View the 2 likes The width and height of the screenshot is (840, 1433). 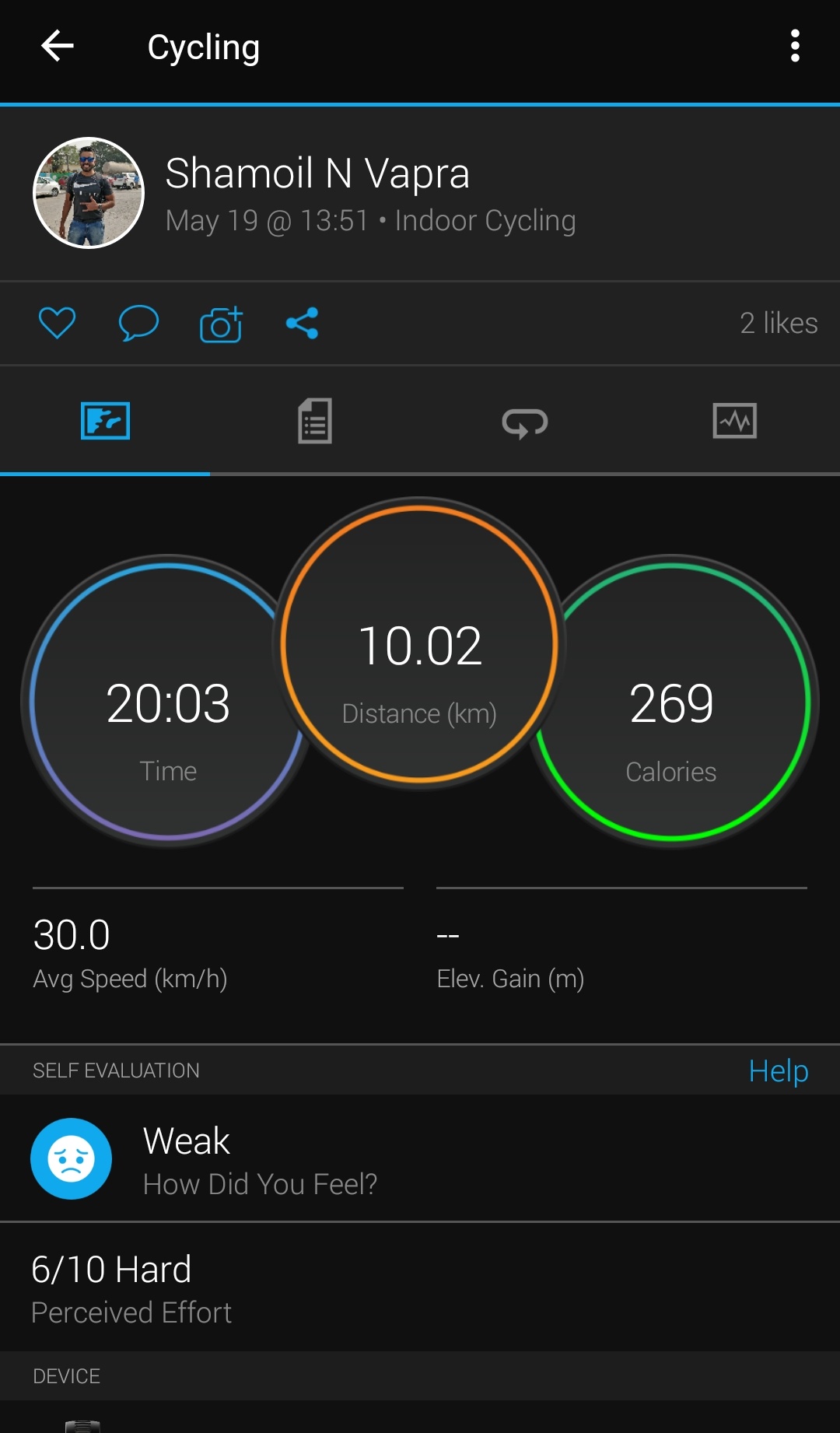pyautogui.click(x=779, y=323)
